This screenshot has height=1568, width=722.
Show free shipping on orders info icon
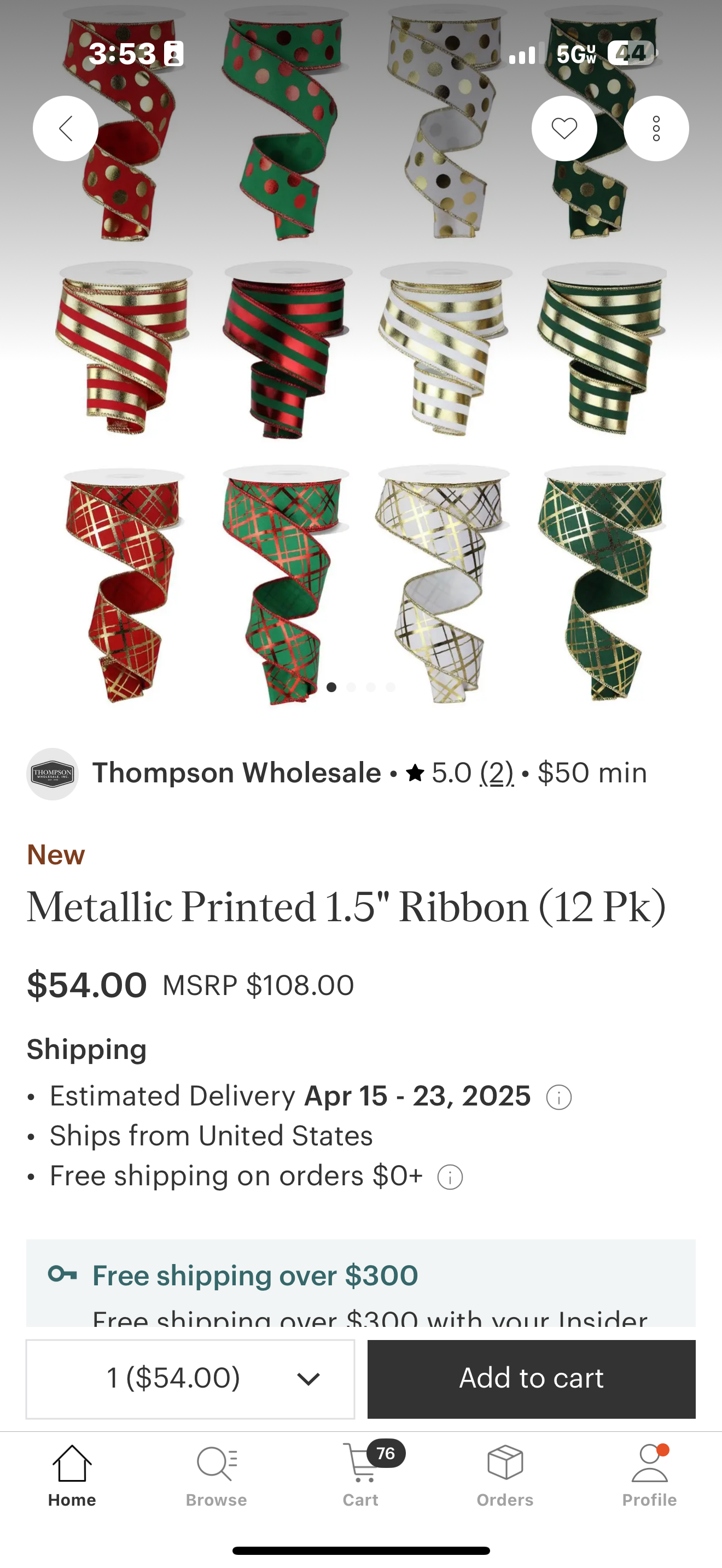450,1177
